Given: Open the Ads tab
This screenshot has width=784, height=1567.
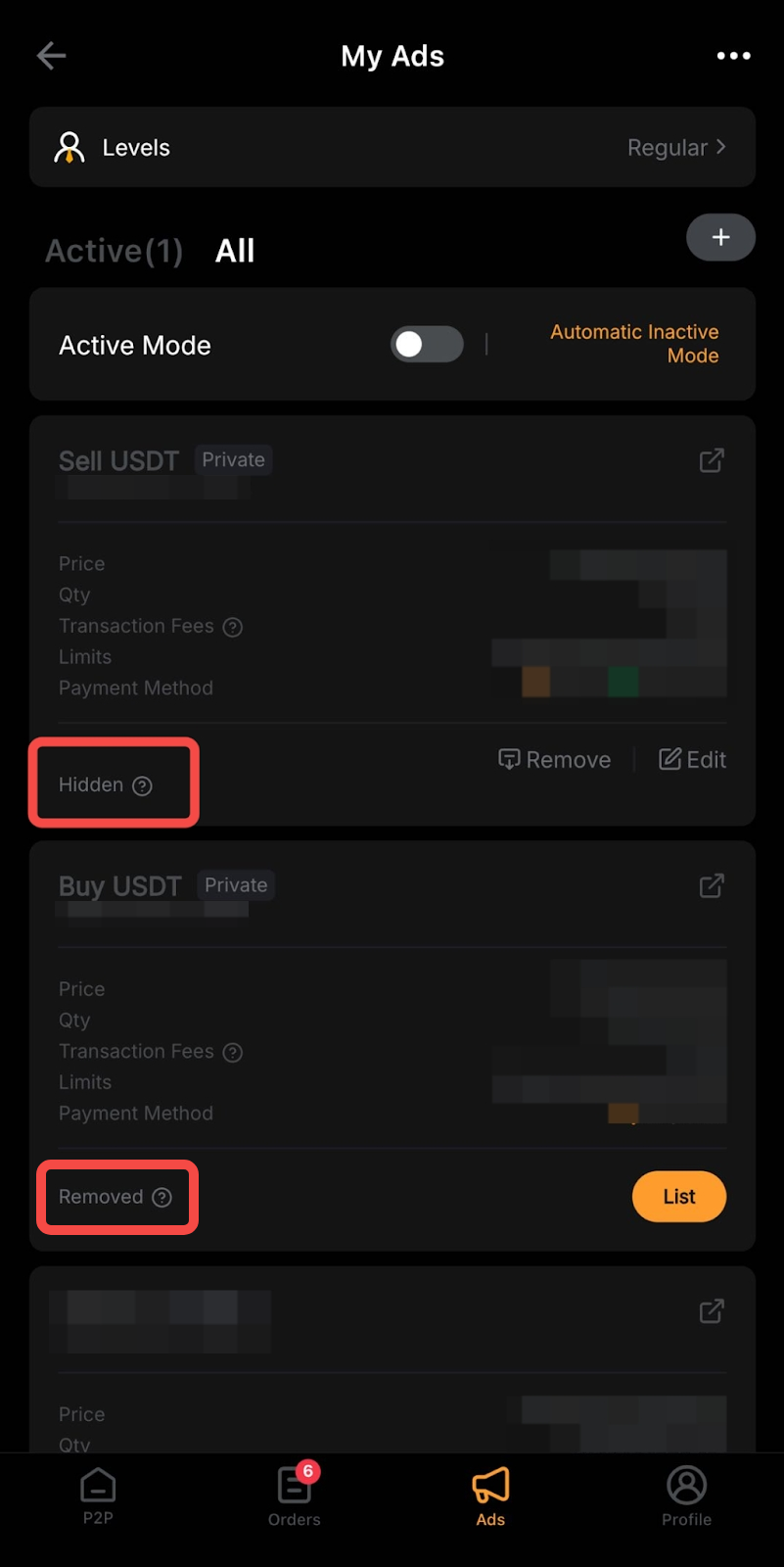Looking at the screenshot, I should click(x=490, y=1496).
